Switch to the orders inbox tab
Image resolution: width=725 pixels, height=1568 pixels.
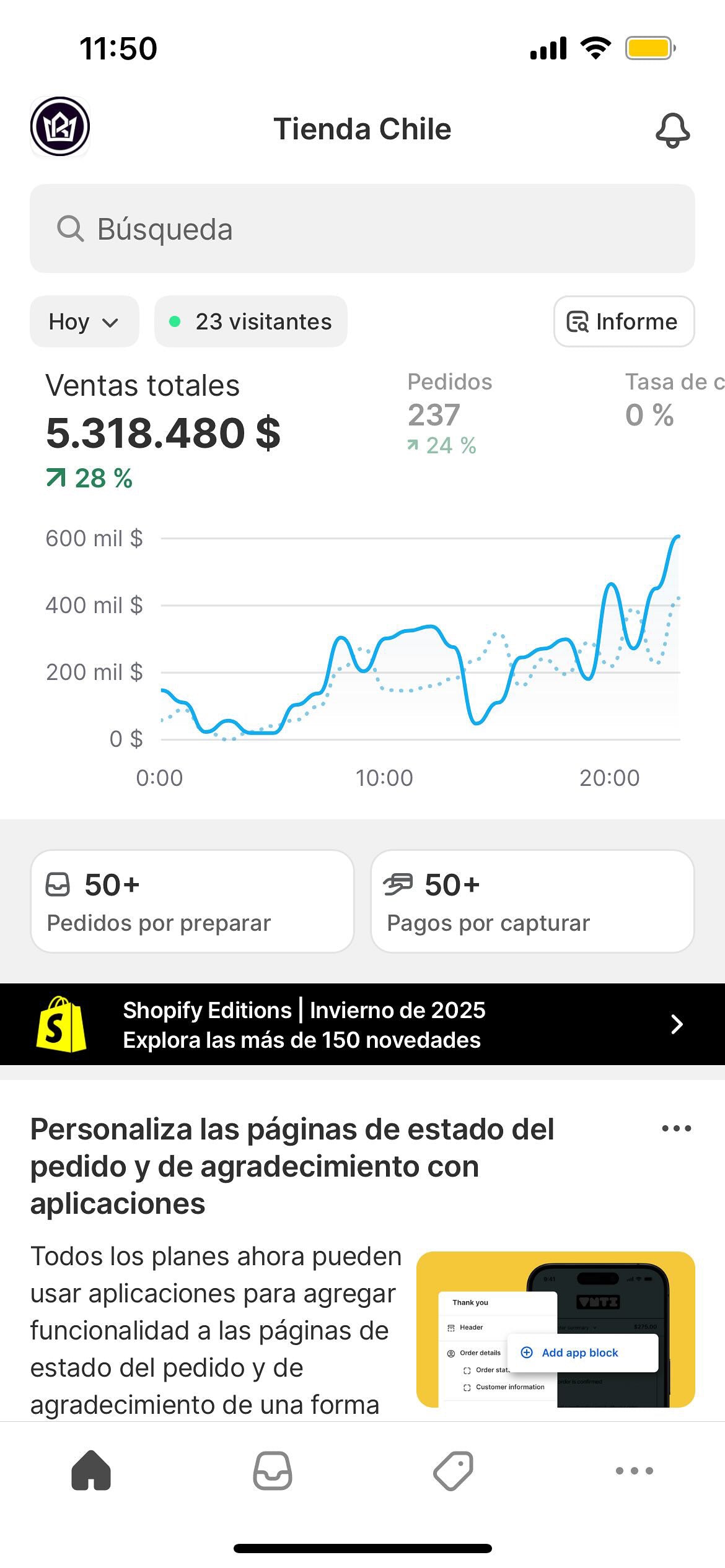pyautogui.click(x=273, y=1471)
